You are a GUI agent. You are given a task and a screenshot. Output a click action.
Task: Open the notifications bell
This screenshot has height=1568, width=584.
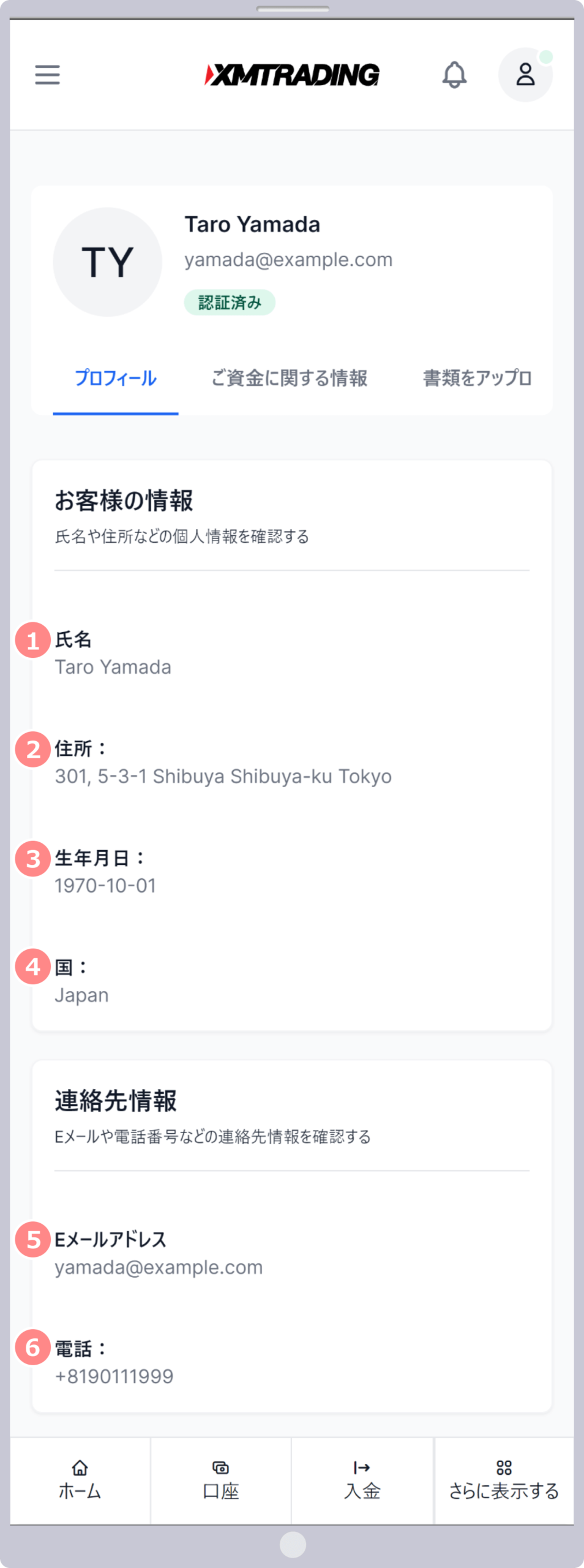[x=454, y=75]
